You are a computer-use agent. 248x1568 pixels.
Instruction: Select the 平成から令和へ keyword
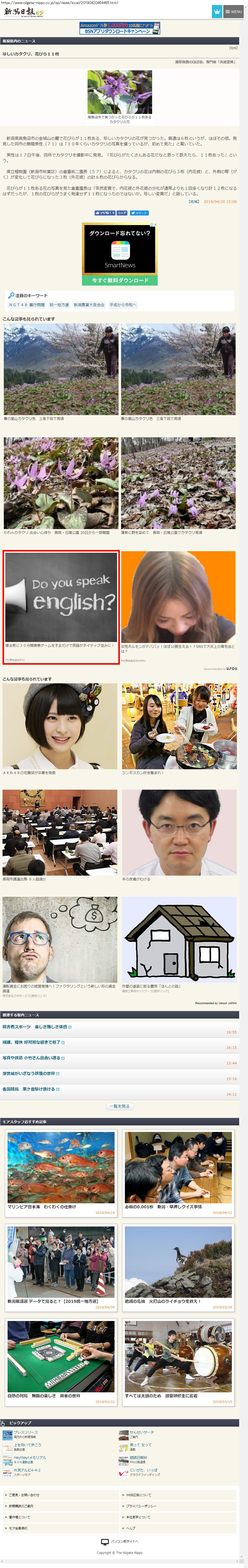[x=123, y=305]
